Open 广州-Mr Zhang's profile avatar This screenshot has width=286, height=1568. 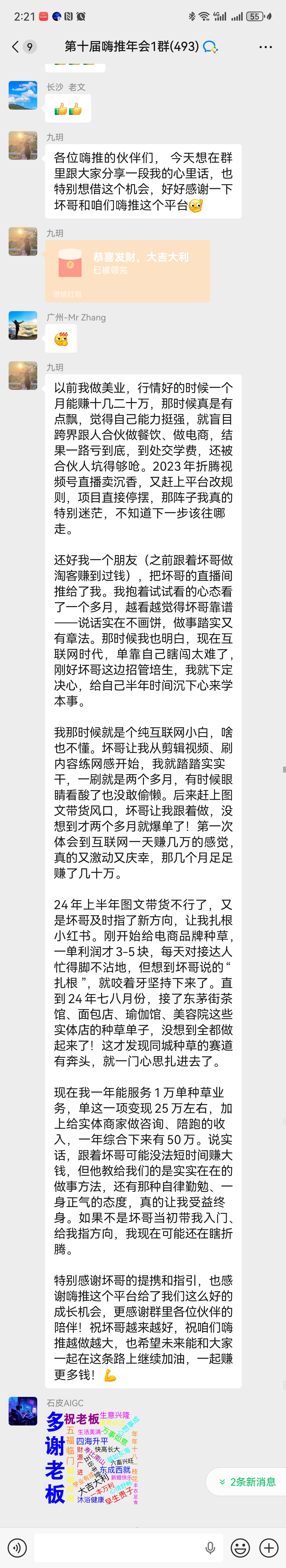pyautogui.click(x=22, y=326)
